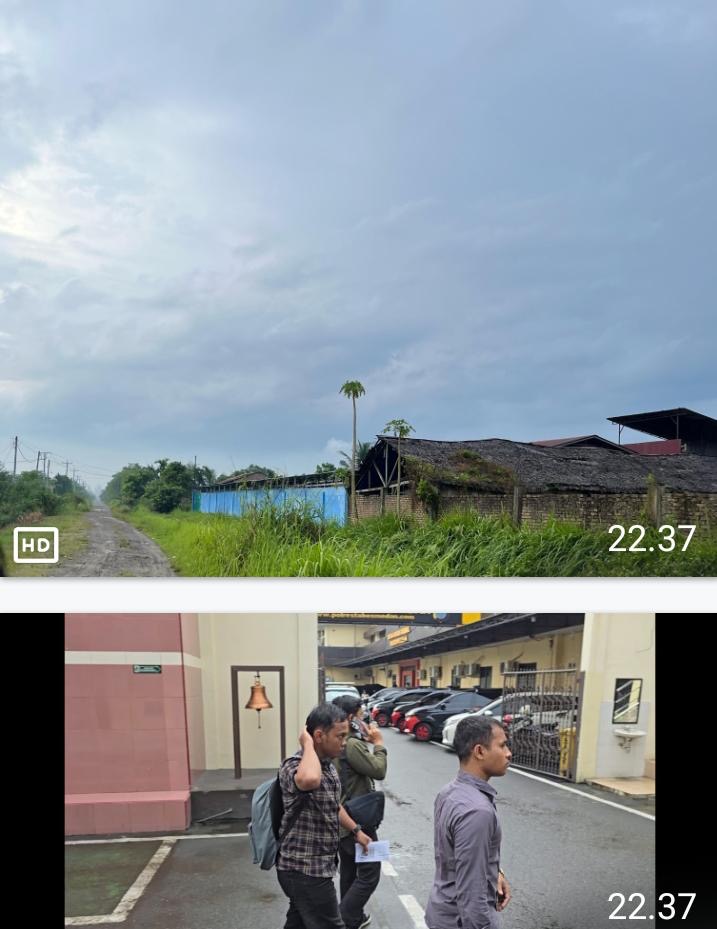The height and width of the screenshot is (929, 717).
Task: Open the HD photo of the cloudy sky
Action: coord(358,288)
